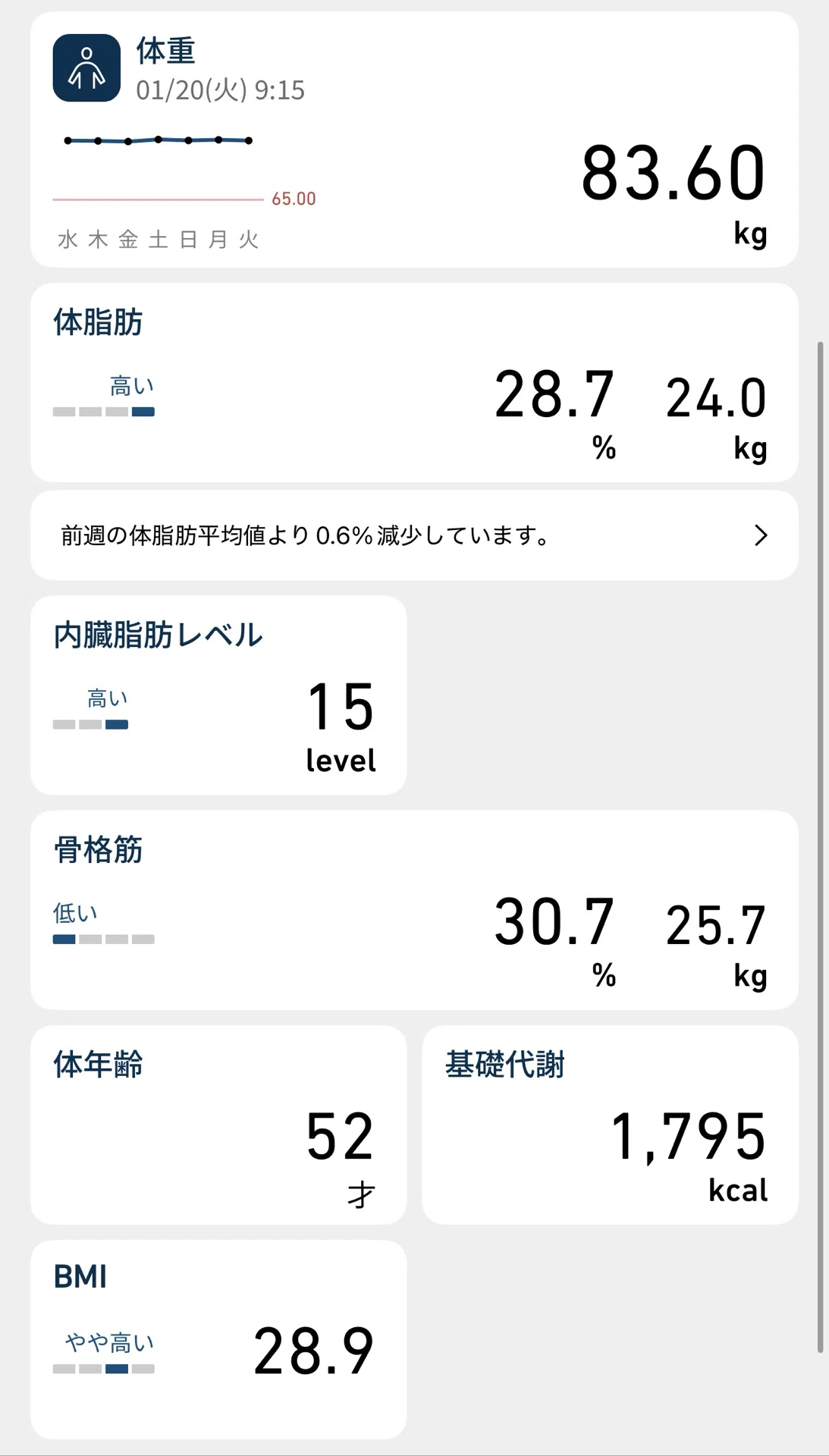This screenshot has width=829, height=1456.
Task: Open the 体年齢 body age card
Action: click(x=218, y=1125)
